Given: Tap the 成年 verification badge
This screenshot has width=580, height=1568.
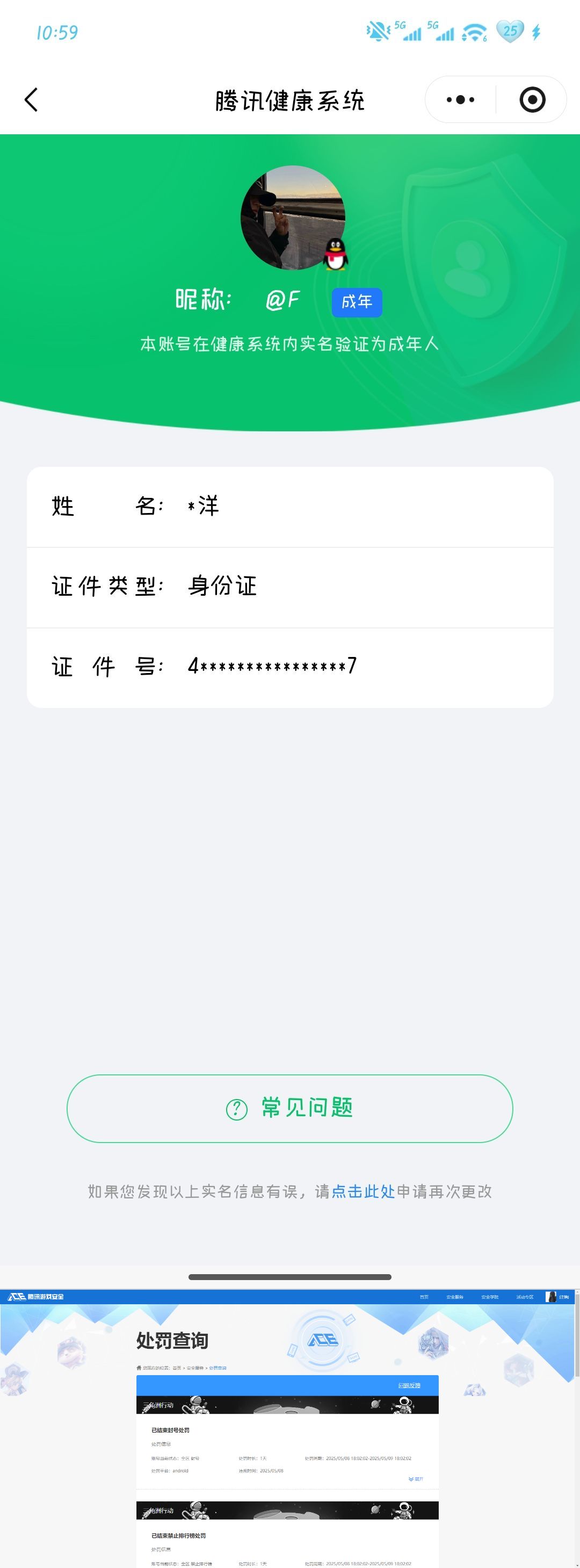Looking at the screenshot, I should click(x=358, y=302).
